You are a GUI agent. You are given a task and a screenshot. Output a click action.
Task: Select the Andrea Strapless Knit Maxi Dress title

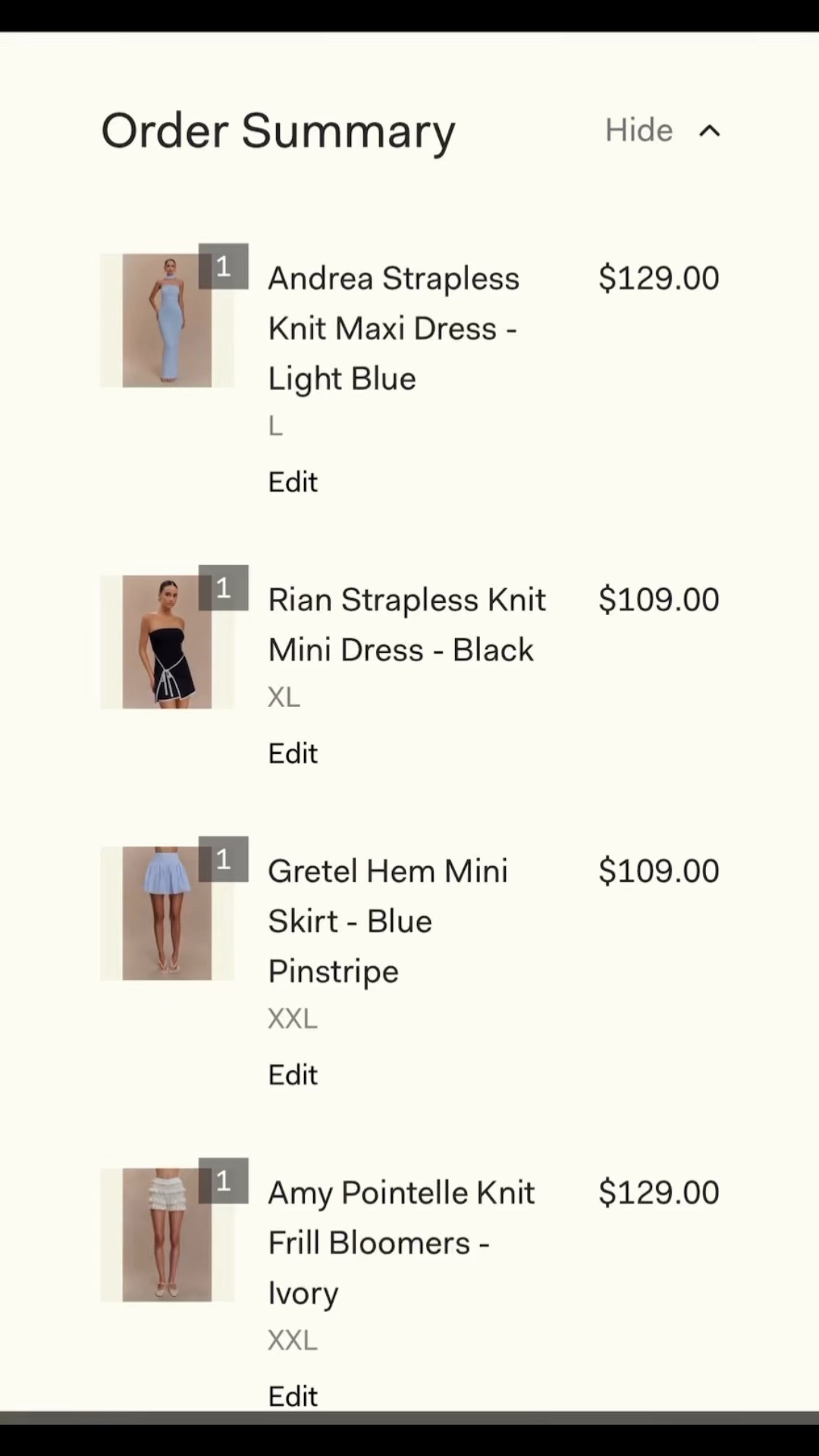click(x=393, y=328)
